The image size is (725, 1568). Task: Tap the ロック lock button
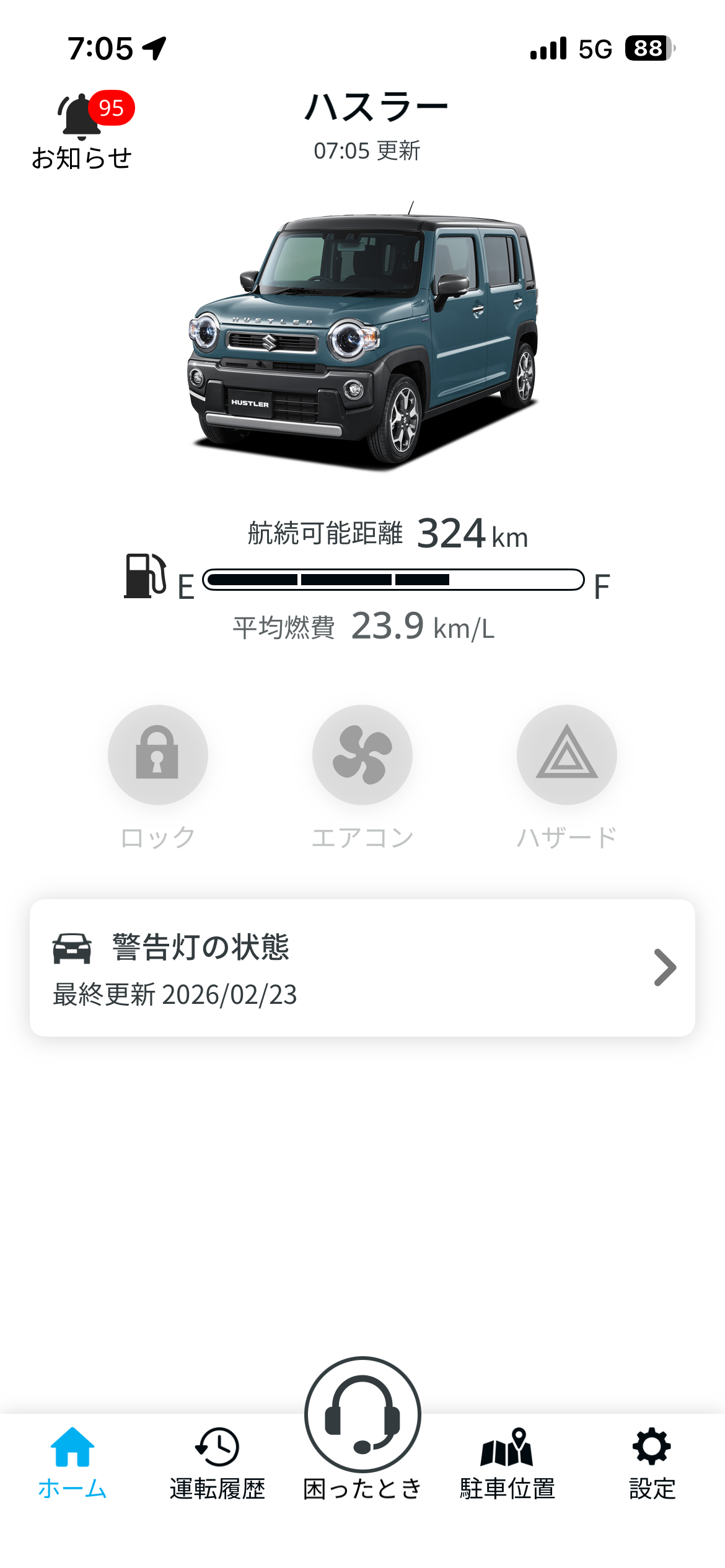158,755
